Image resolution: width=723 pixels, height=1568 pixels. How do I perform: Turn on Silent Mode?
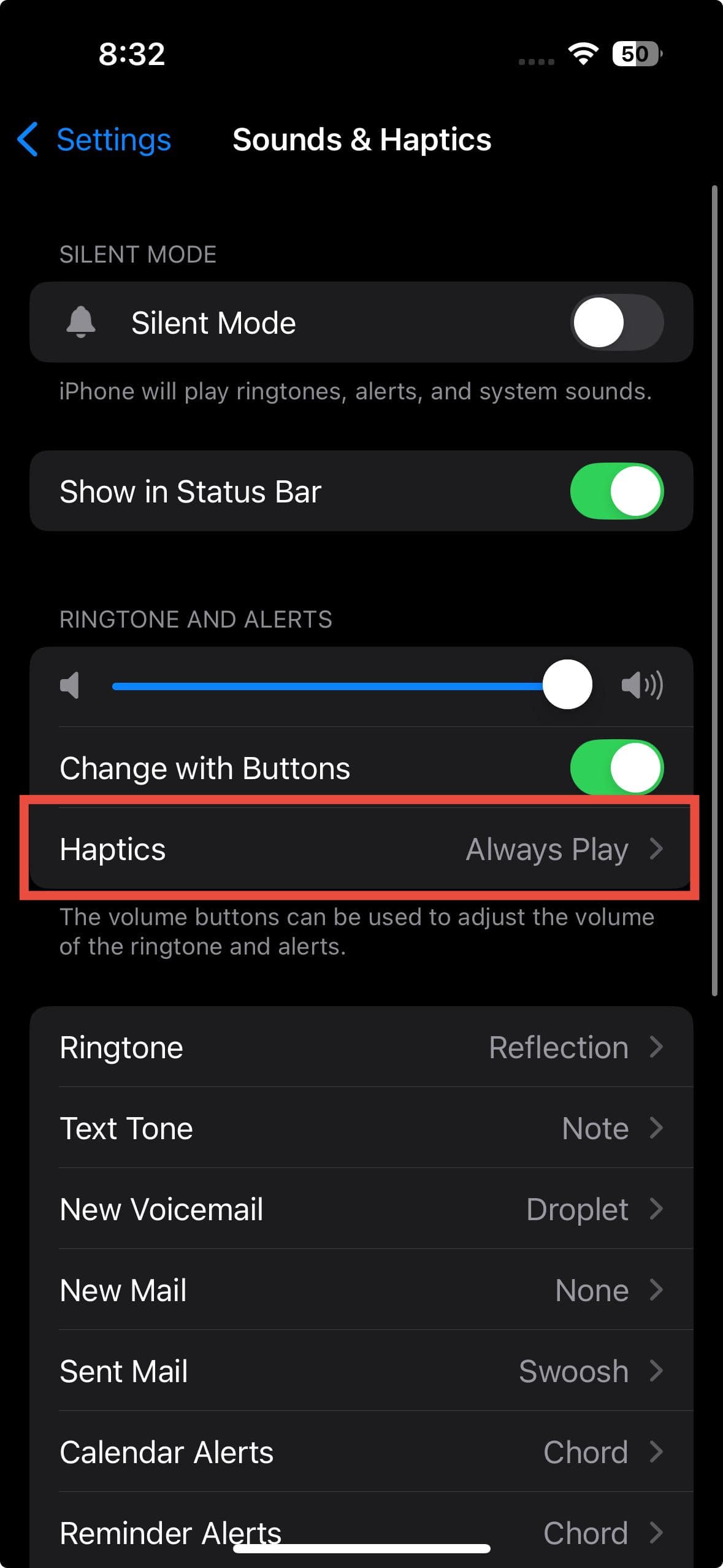[x=616, y=323]
